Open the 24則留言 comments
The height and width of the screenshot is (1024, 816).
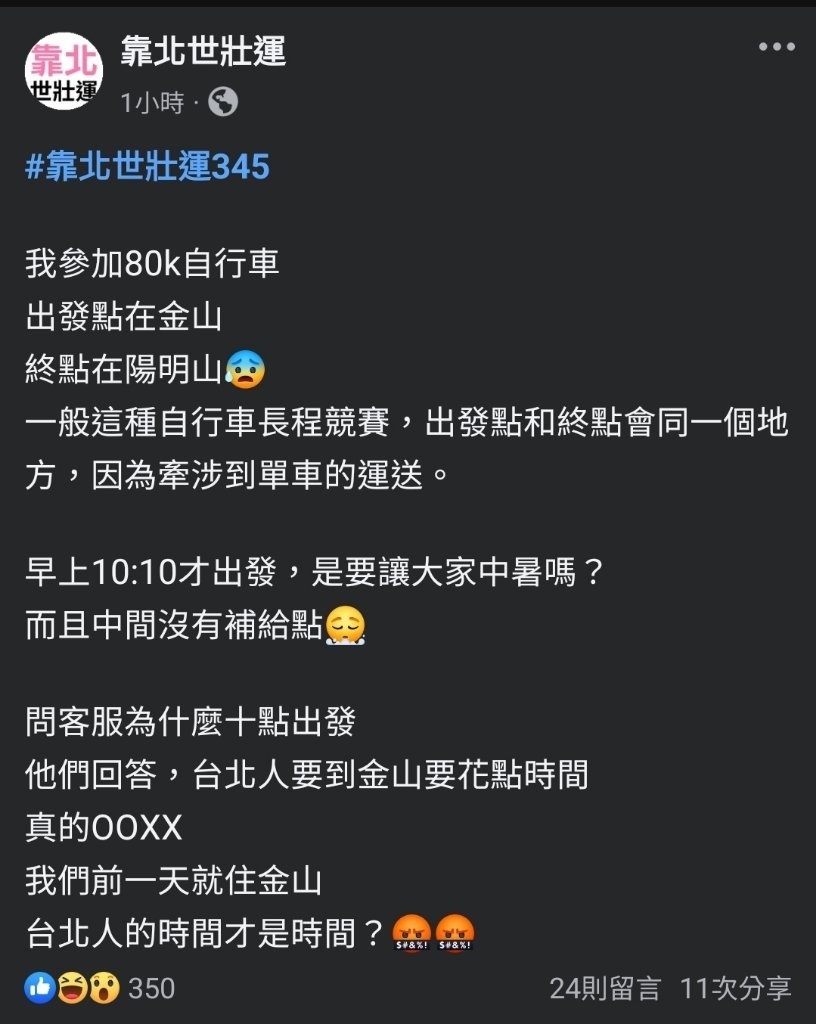point(604,989)
